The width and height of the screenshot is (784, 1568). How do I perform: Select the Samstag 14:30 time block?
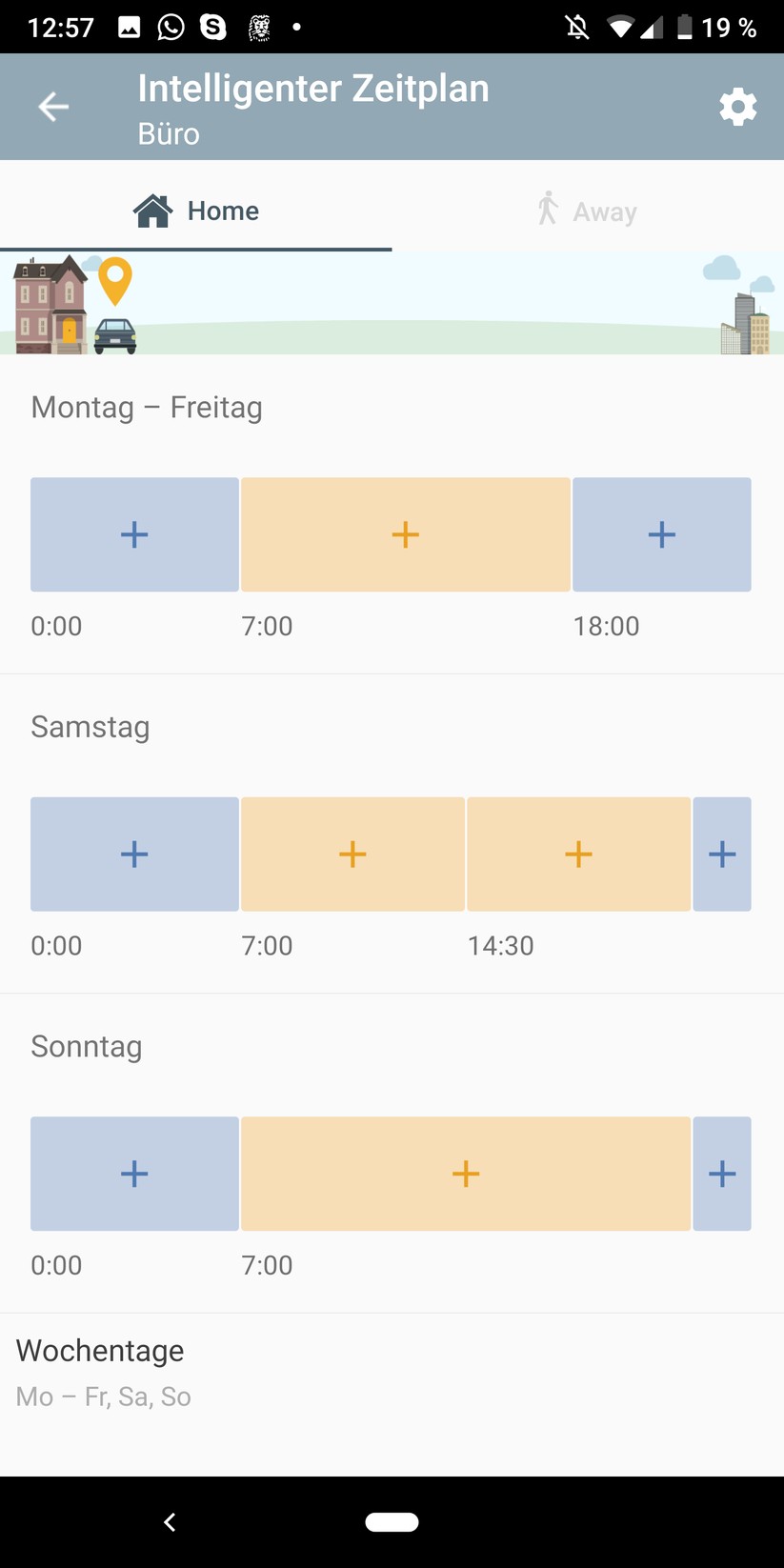578,854
